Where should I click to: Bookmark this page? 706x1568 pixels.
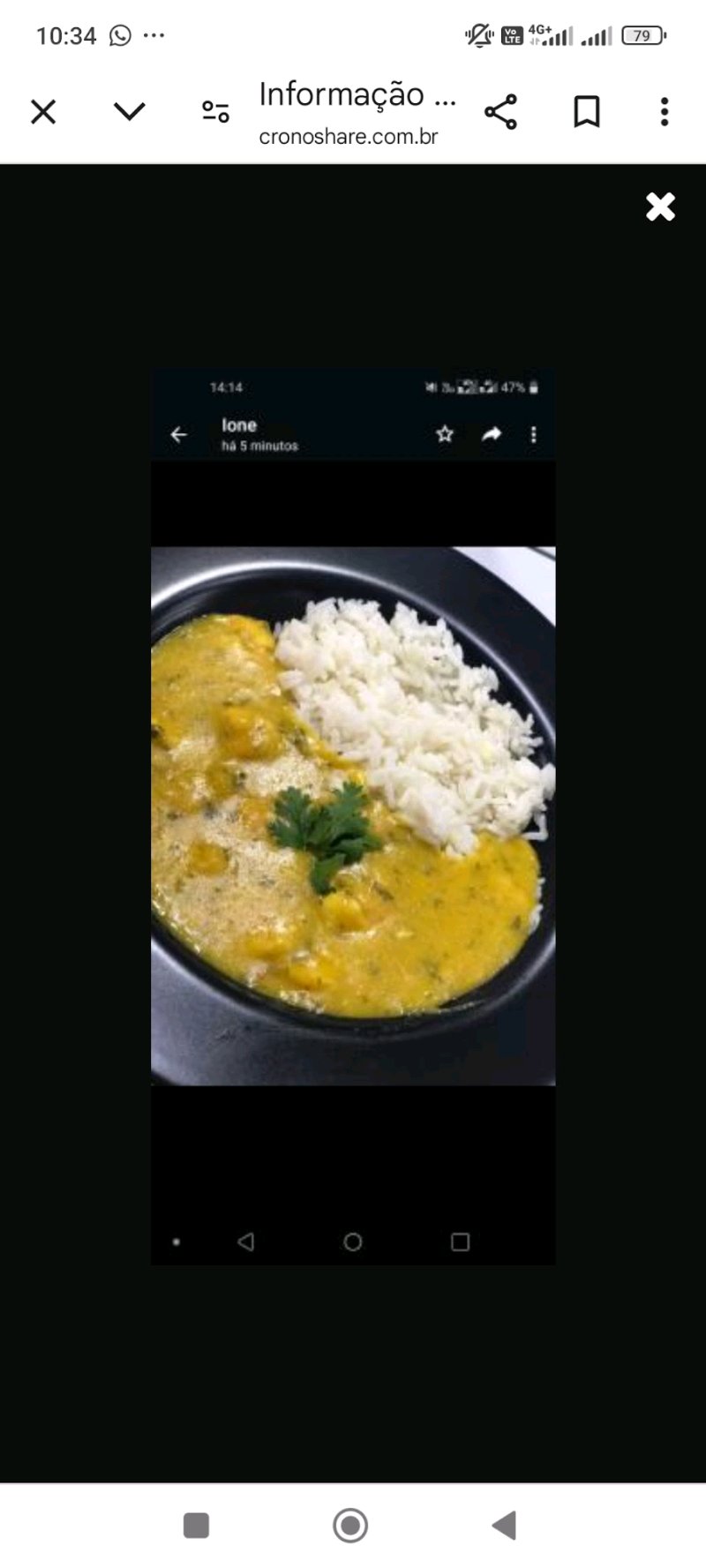click(x=587, y=112)
